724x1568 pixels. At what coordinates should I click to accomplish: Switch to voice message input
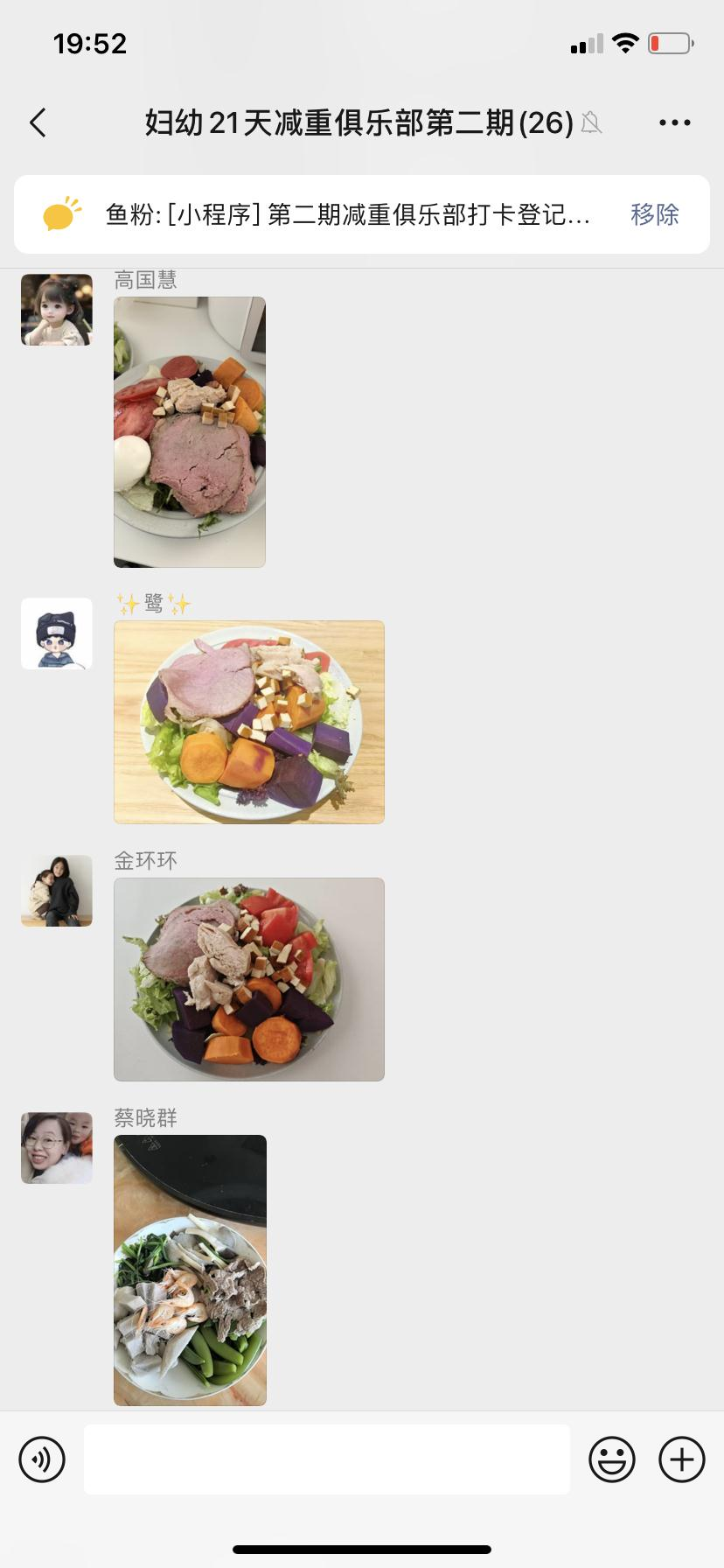(42, 1459)
